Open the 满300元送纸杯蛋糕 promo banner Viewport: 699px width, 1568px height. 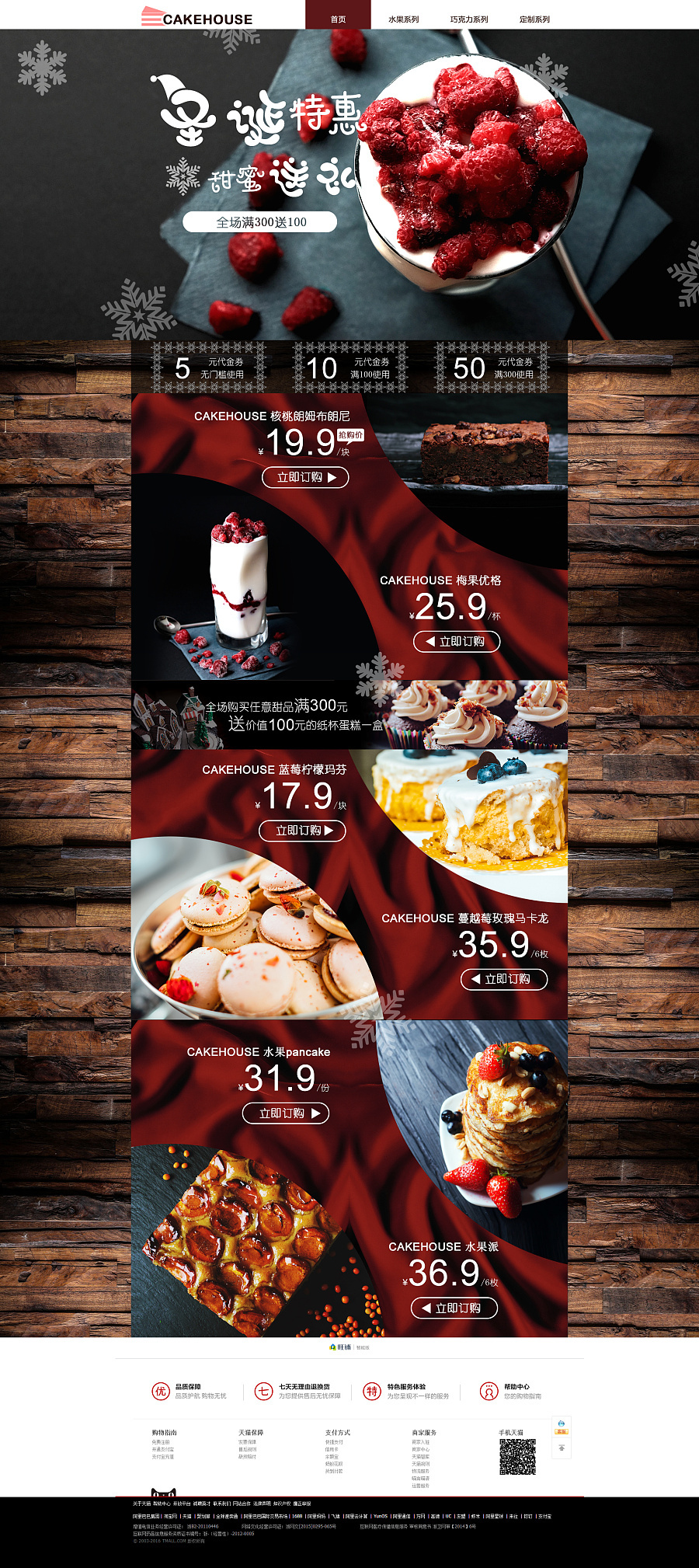(x=349, y=715)
